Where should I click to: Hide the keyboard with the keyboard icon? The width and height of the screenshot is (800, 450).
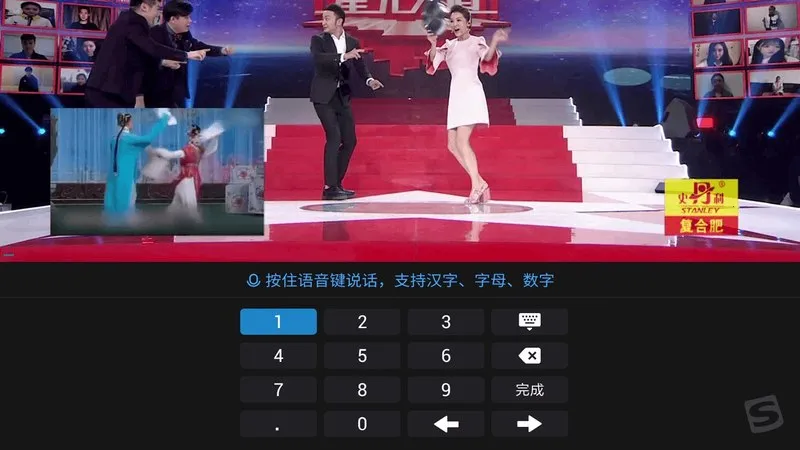[x=529, y=322]
